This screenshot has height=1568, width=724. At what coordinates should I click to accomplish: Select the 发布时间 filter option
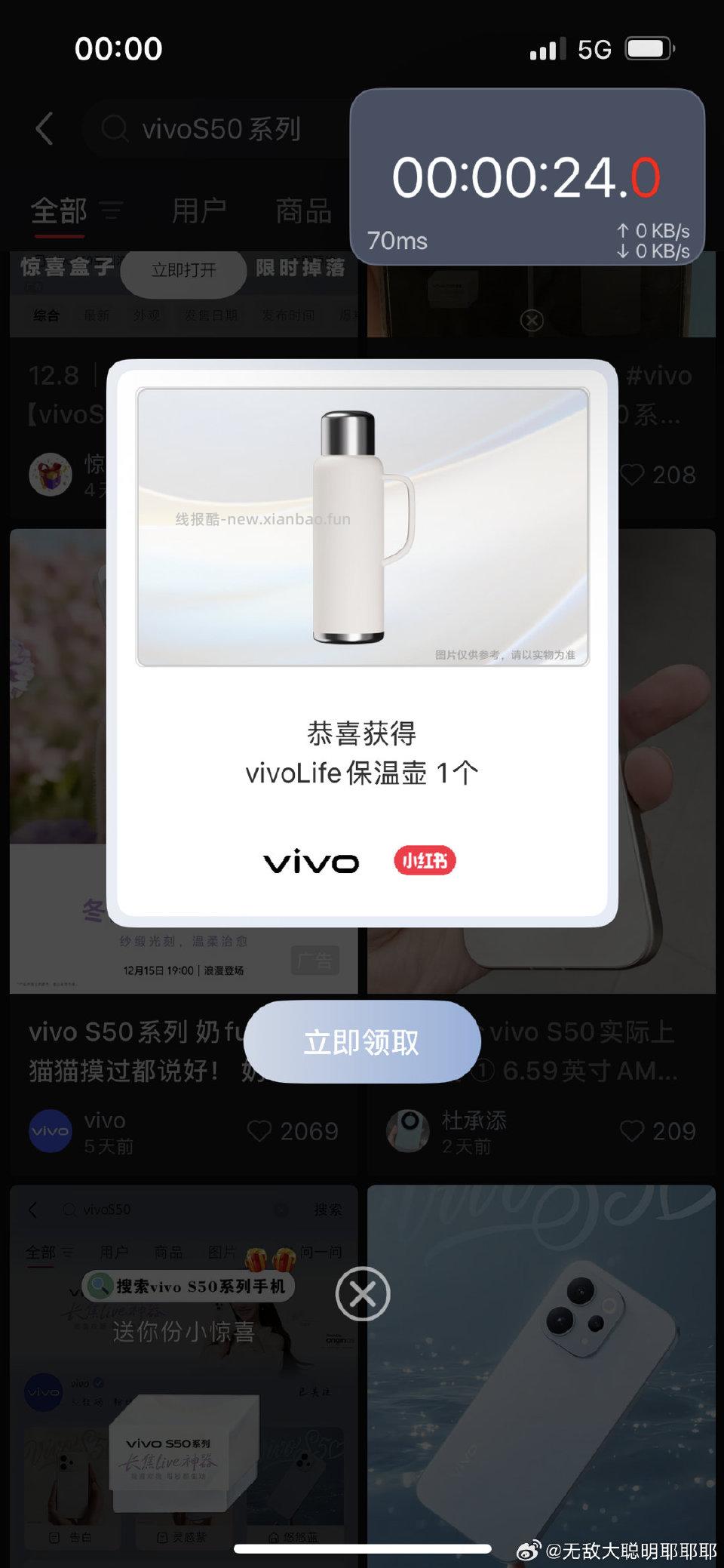pos(288,316)
